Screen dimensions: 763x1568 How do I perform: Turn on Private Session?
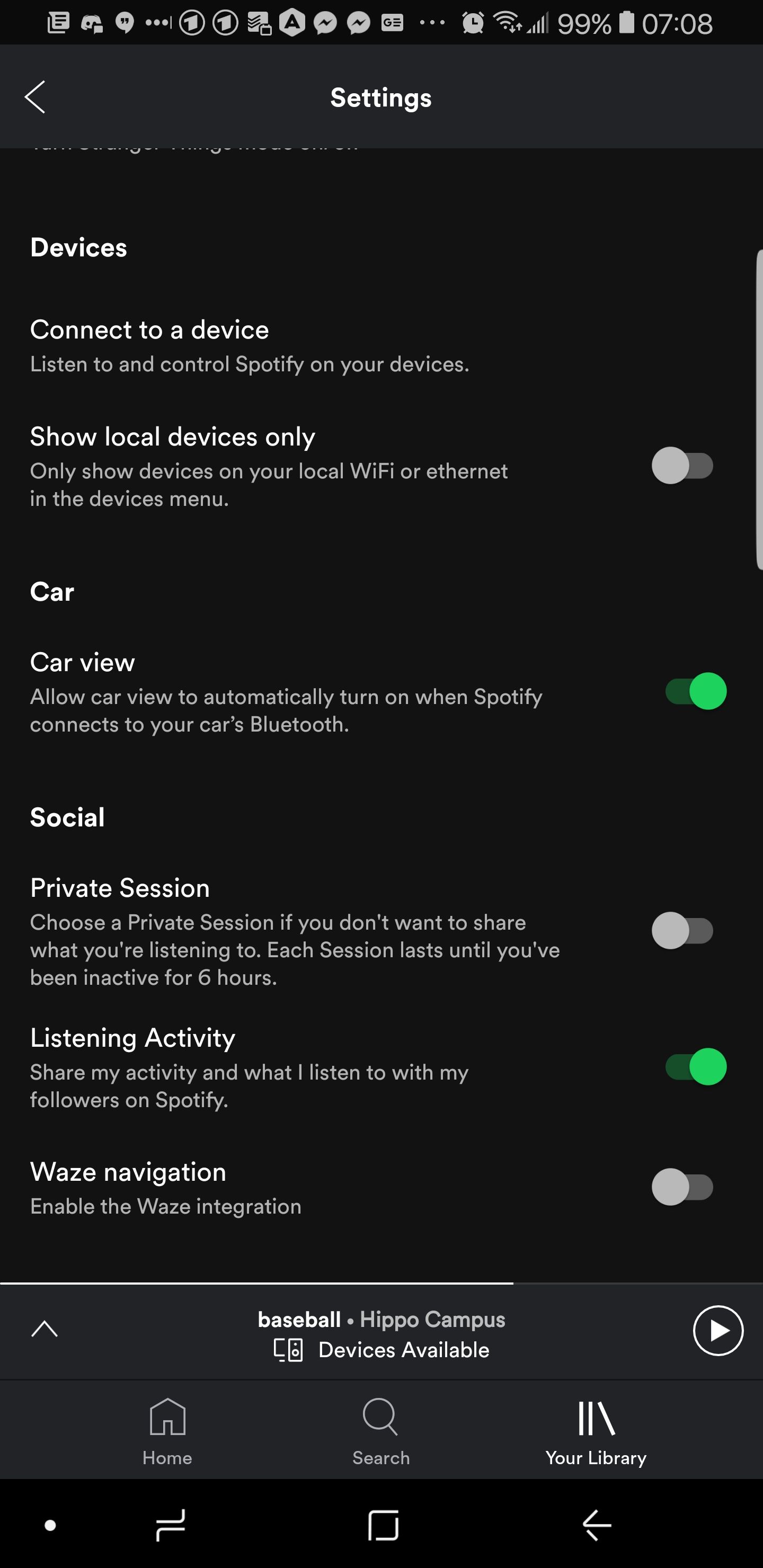pyautogui.click(x=682, y=930)
